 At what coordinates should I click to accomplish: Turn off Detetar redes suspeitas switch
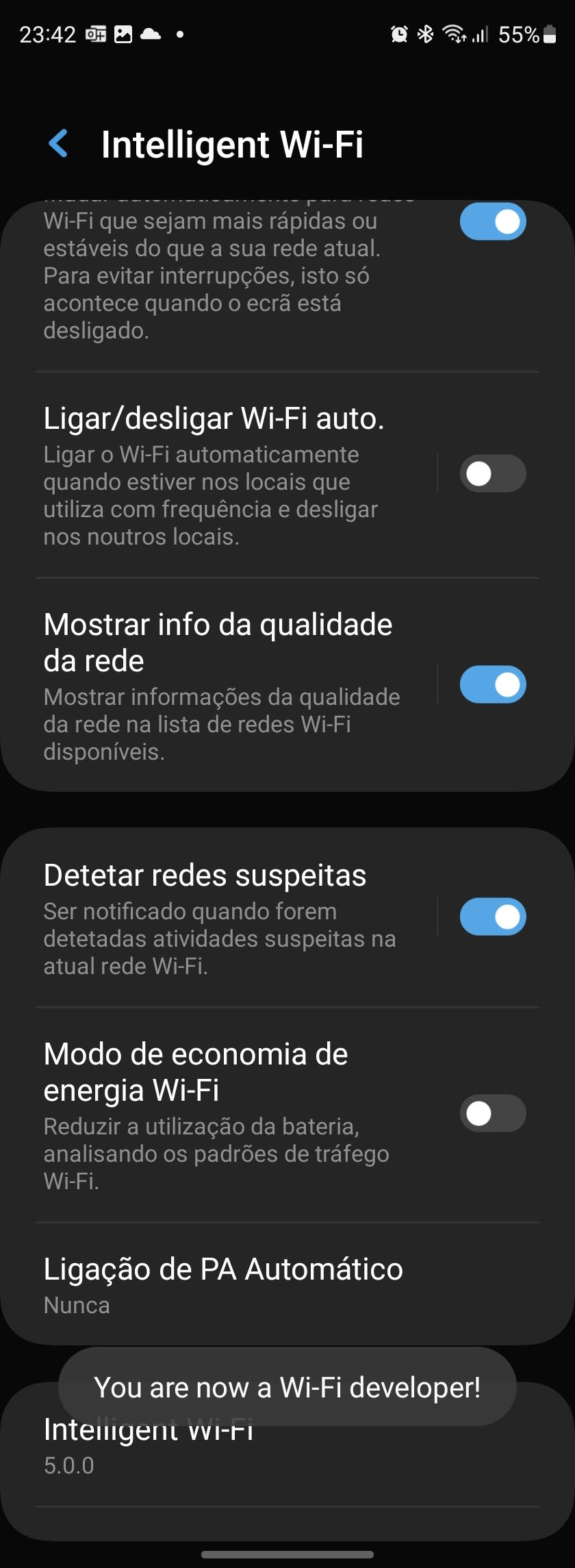point(493,917)
